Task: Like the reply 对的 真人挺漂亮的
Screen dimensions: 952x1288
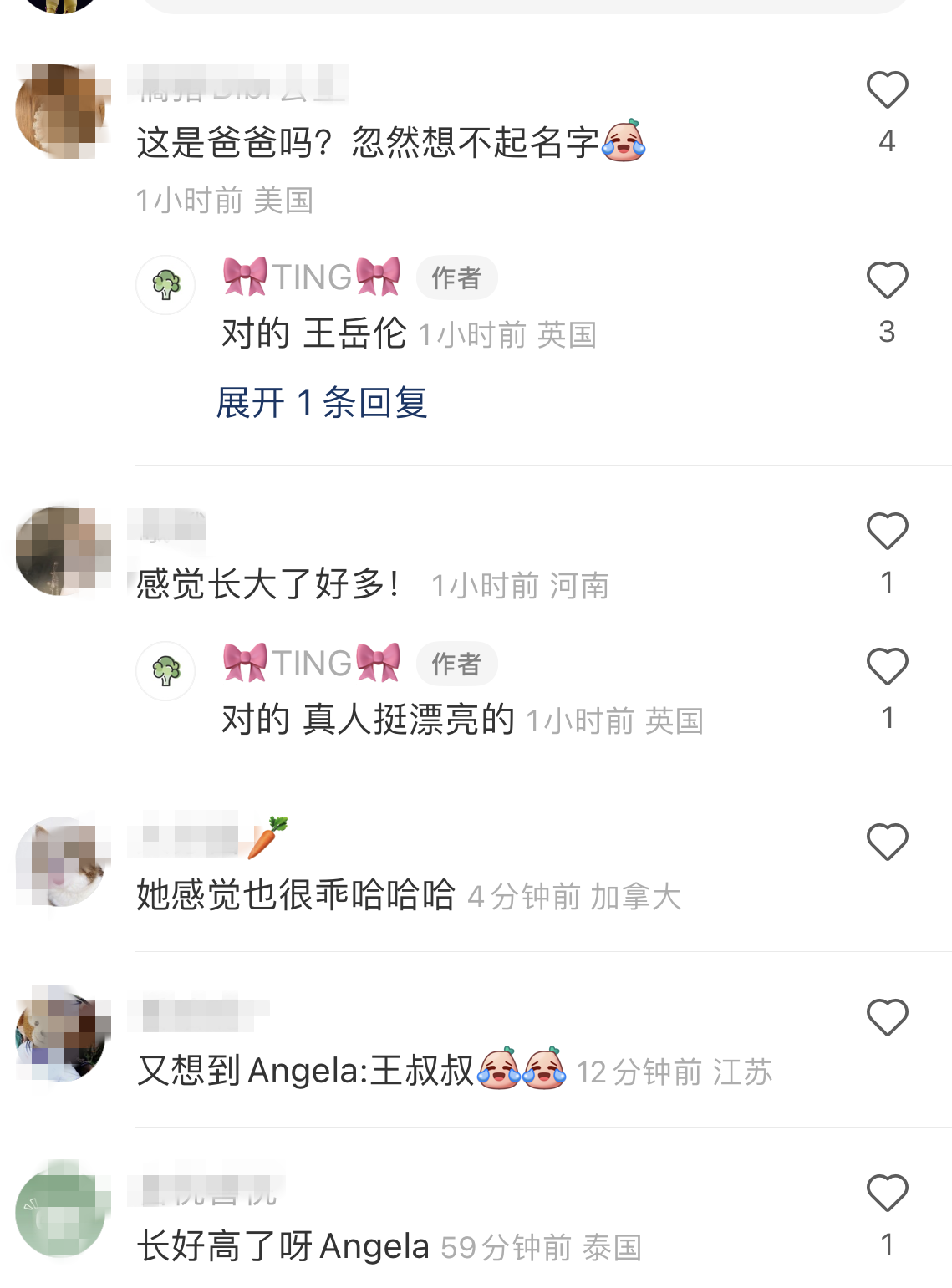Action: click(888, 666)
